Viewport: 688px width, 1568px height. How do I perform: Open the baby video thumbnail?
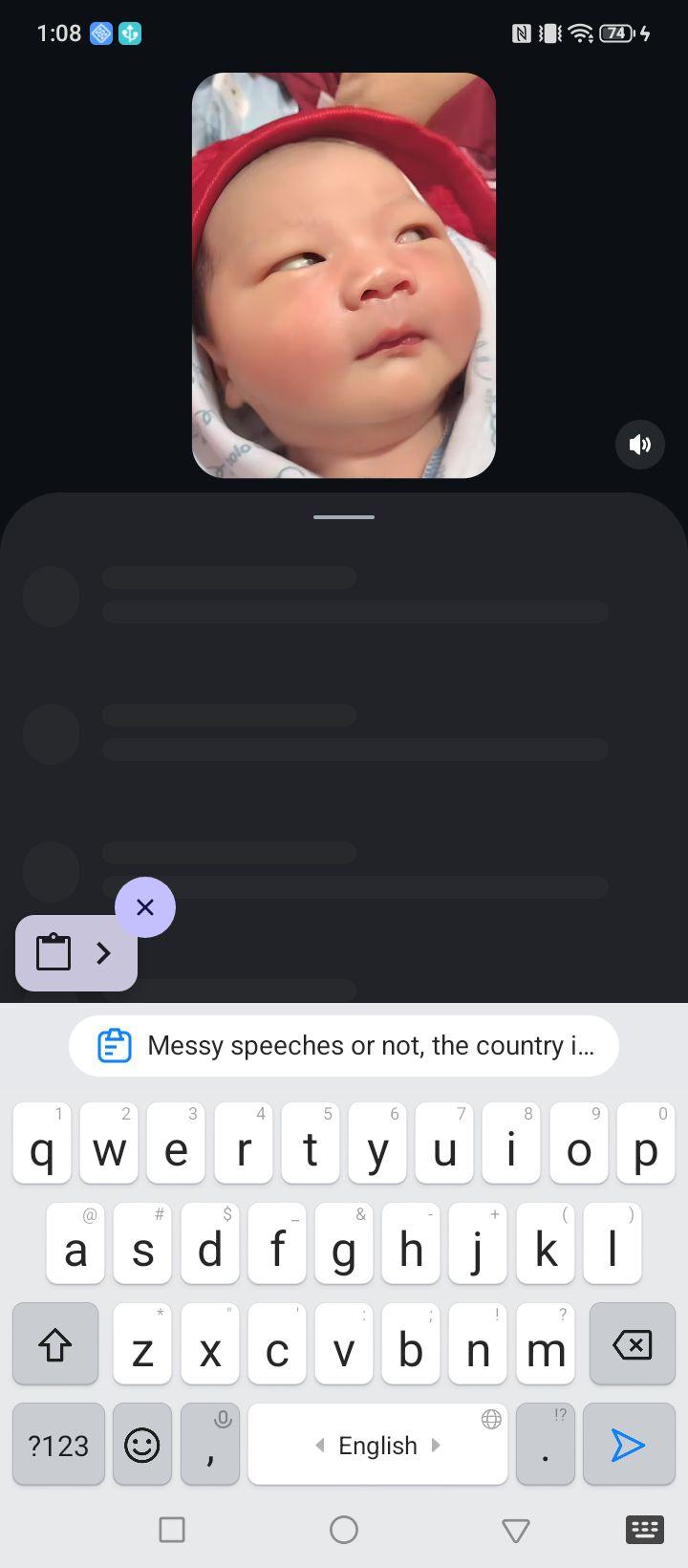(344, 275)
